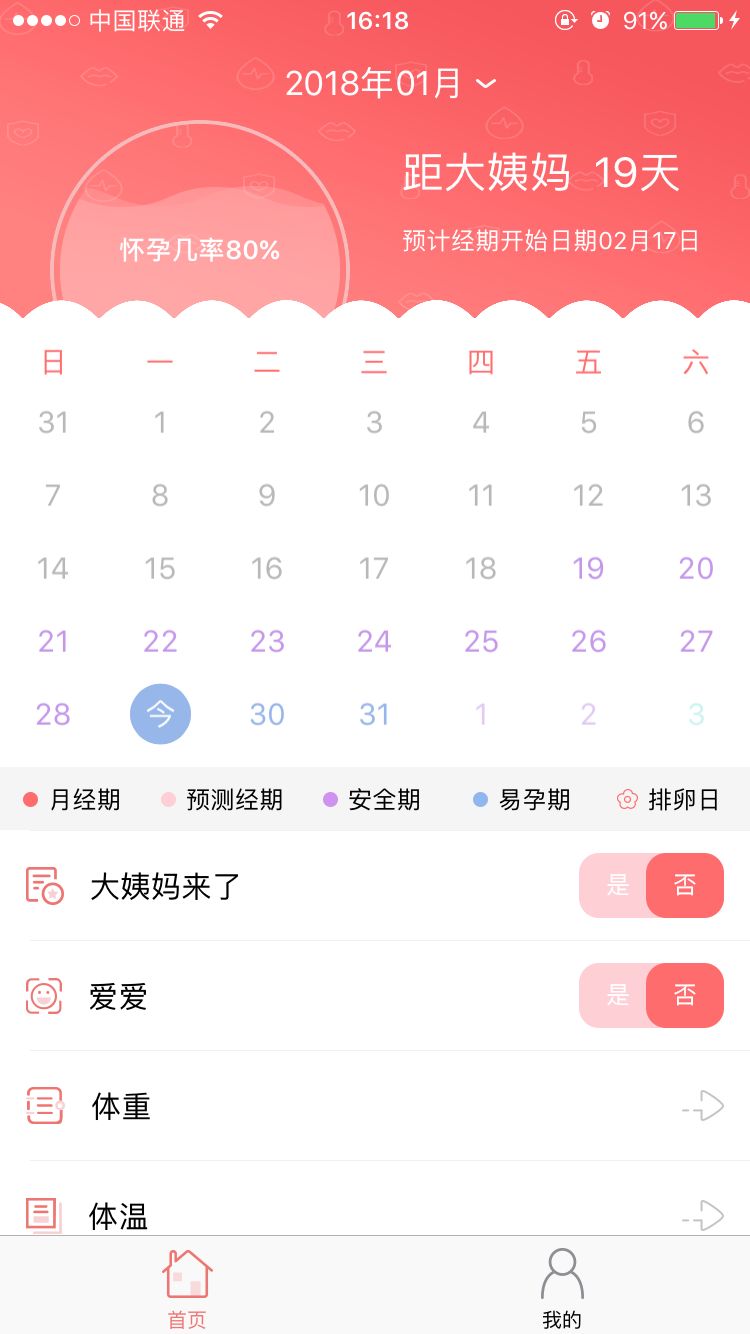Select January 10 on the calendar
The image size is (750, 1334).
[x=374, y=495]
